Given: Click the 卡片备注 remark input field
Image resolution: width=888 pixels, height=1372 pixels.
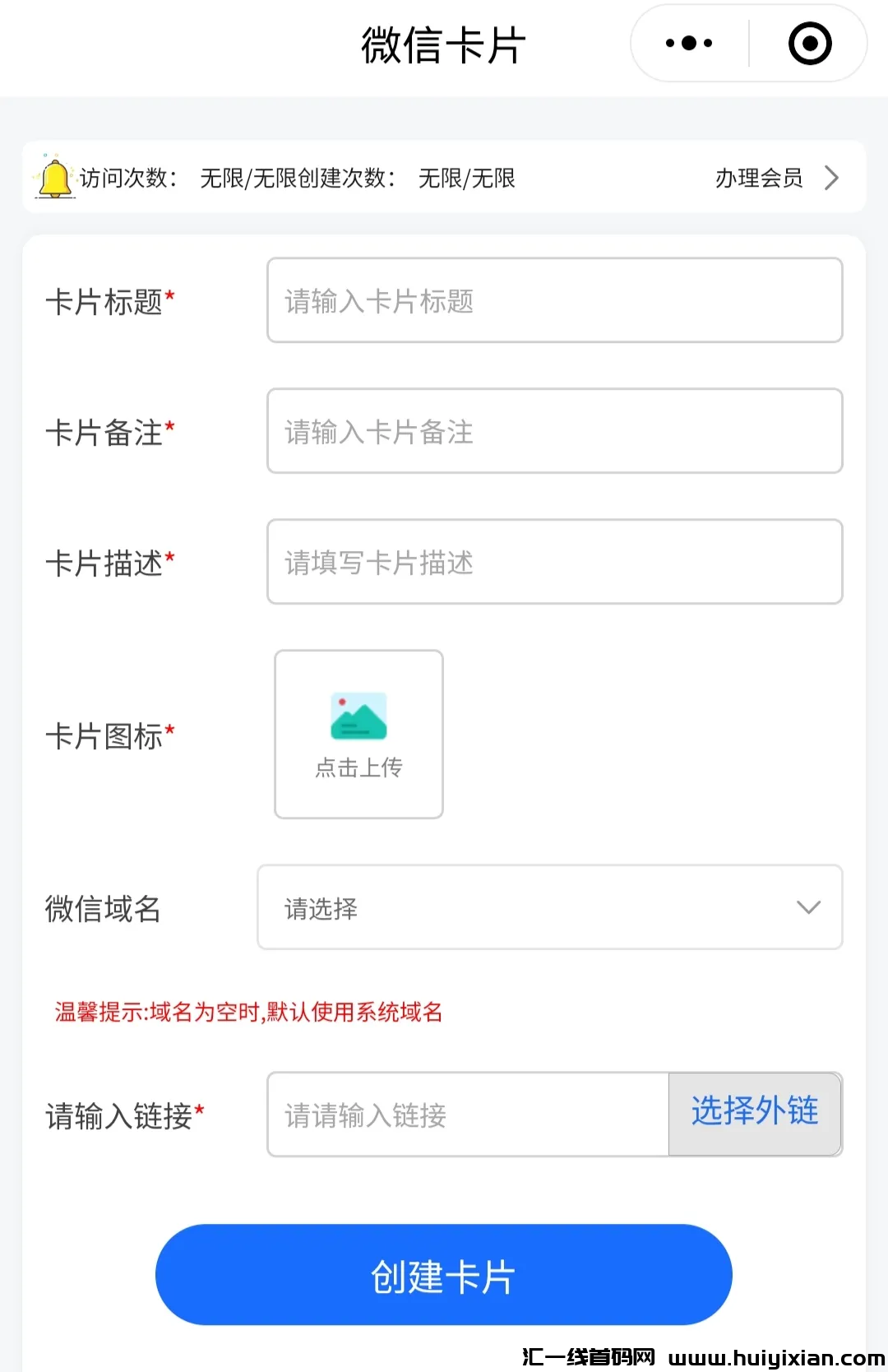Looking at the screenshot, I should pos(553,431).
